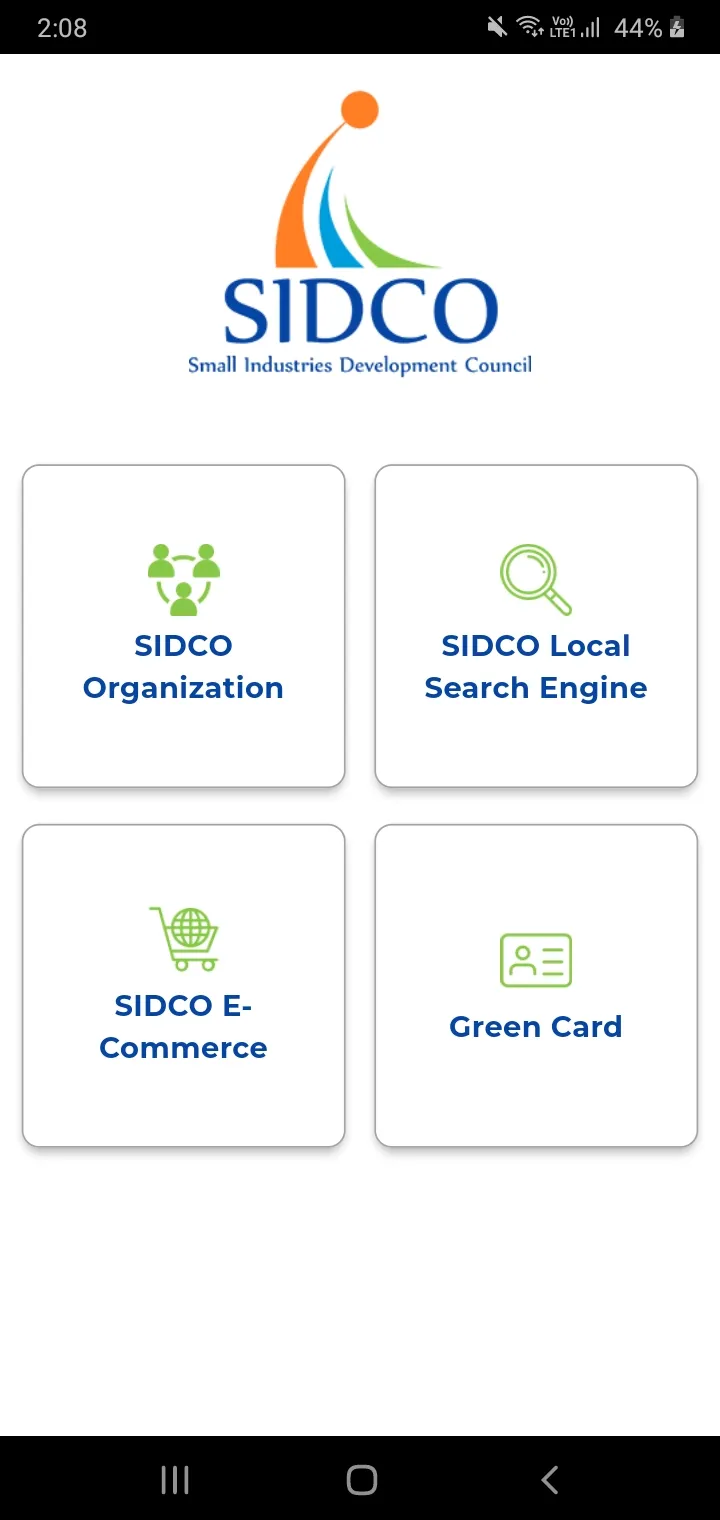Open the Green Card tile
720x1520 pixels.
536,985
